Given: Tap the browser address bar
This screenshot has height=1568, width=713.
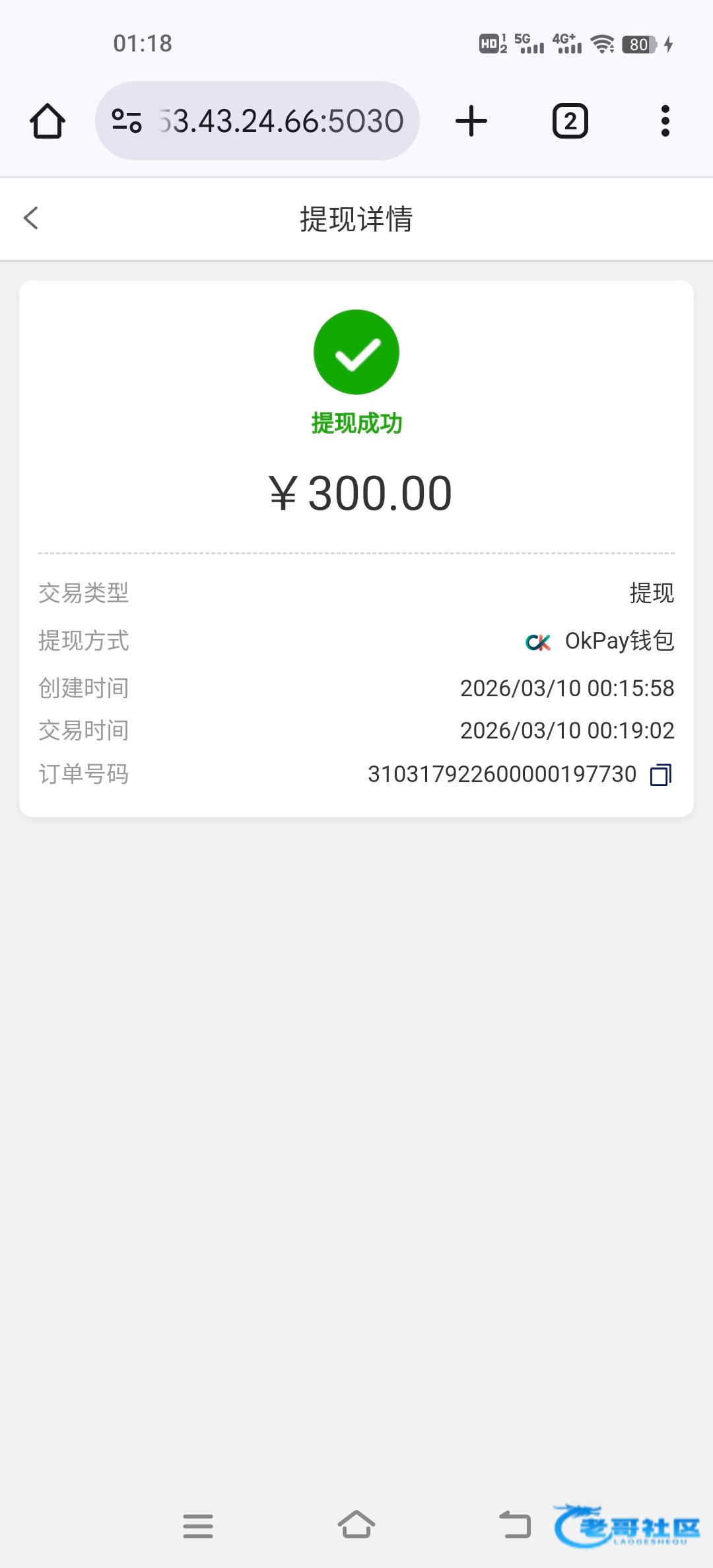Looking at the screenshot, I should tap(281, 121).
